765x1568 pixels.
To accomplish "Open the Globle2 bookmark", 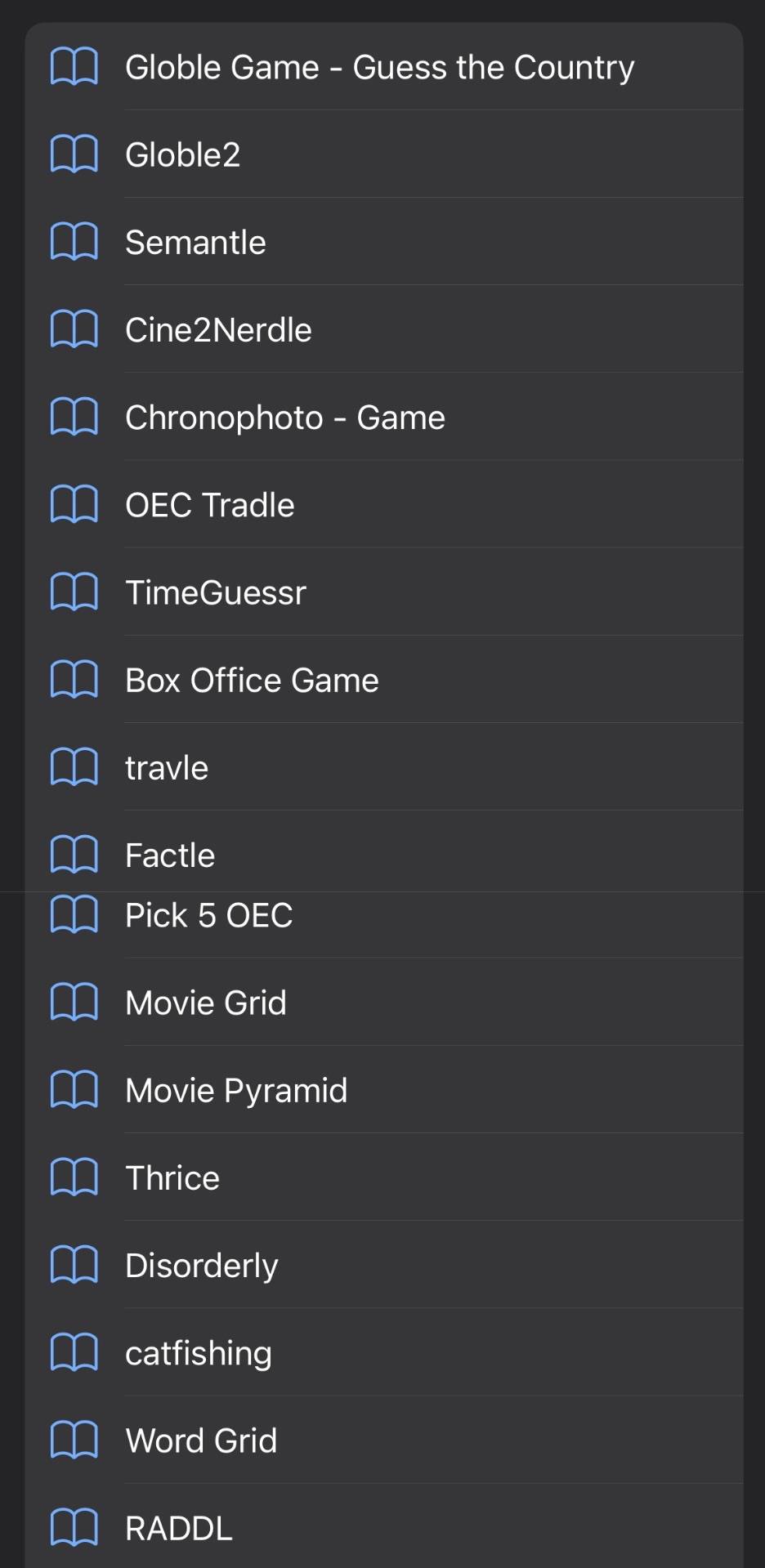I will click(383, 154).
